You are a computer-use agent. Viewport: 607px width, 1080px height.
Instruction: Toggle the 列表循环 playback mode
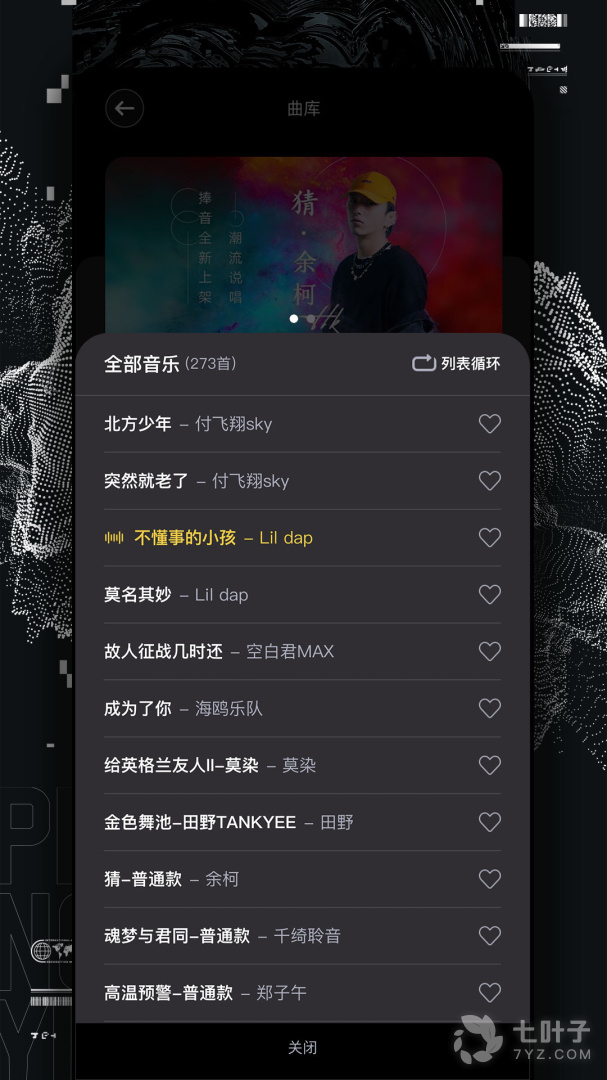456,364
